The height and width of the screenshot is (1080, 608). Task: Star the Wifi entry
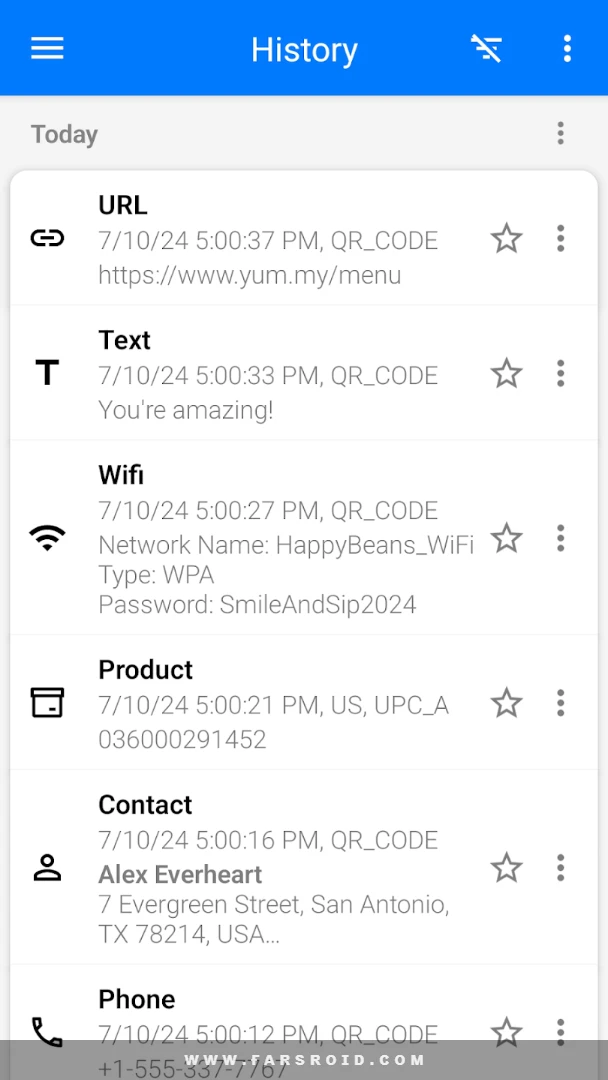point(506,538)
